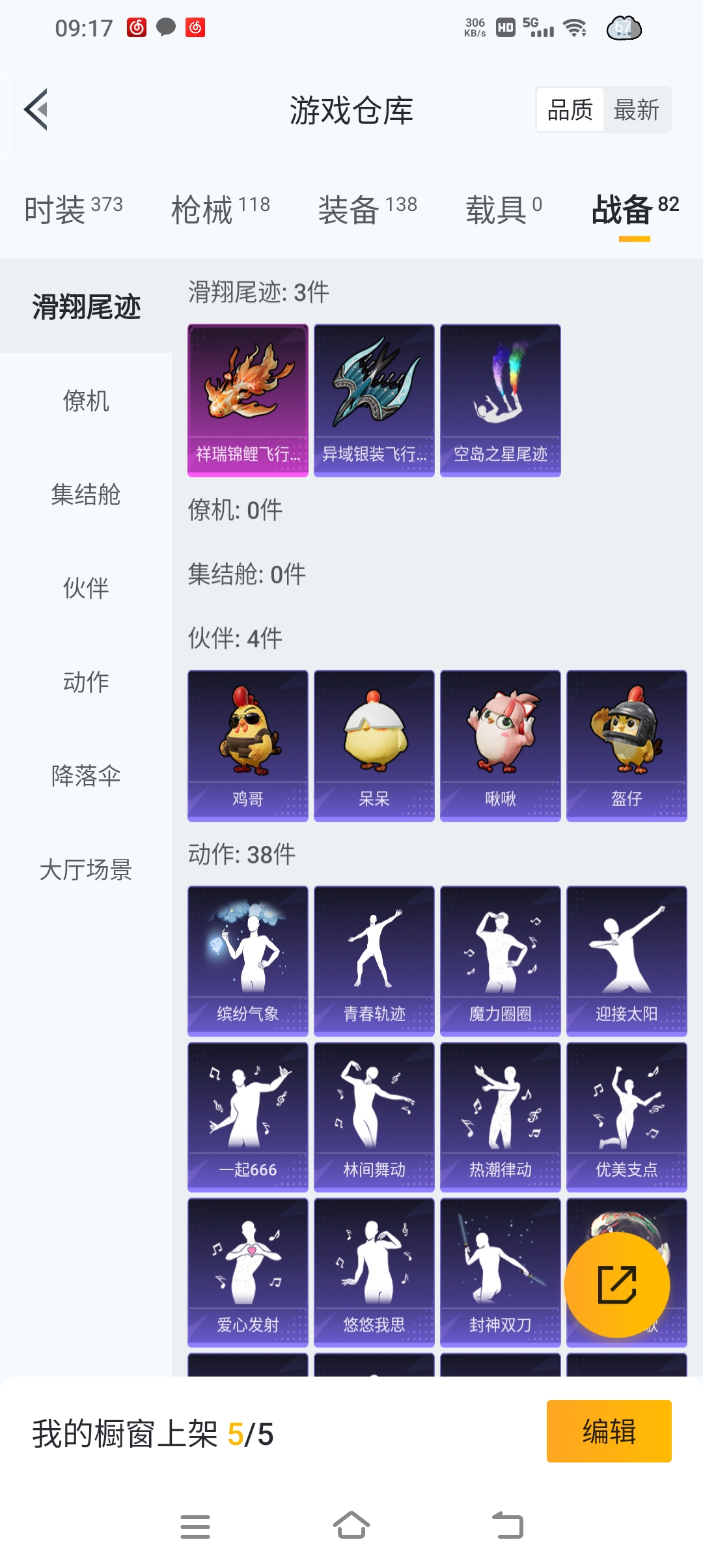Open the 大厅场景 category
The height and width of the screenshot is (1568, 703).
(x=86, y=869)
